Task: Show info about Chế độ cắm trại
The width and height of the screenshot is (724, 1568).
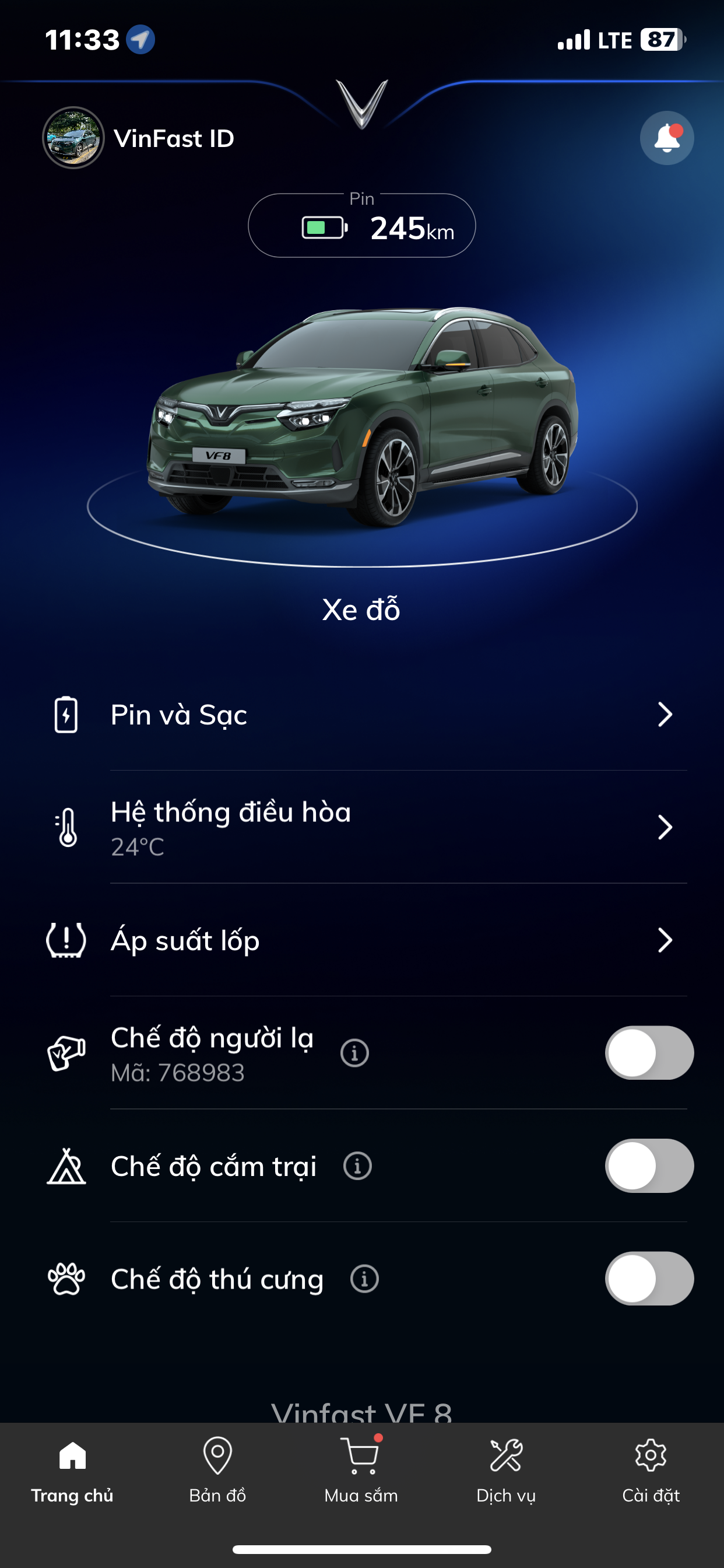Action: pos(357,1165)
